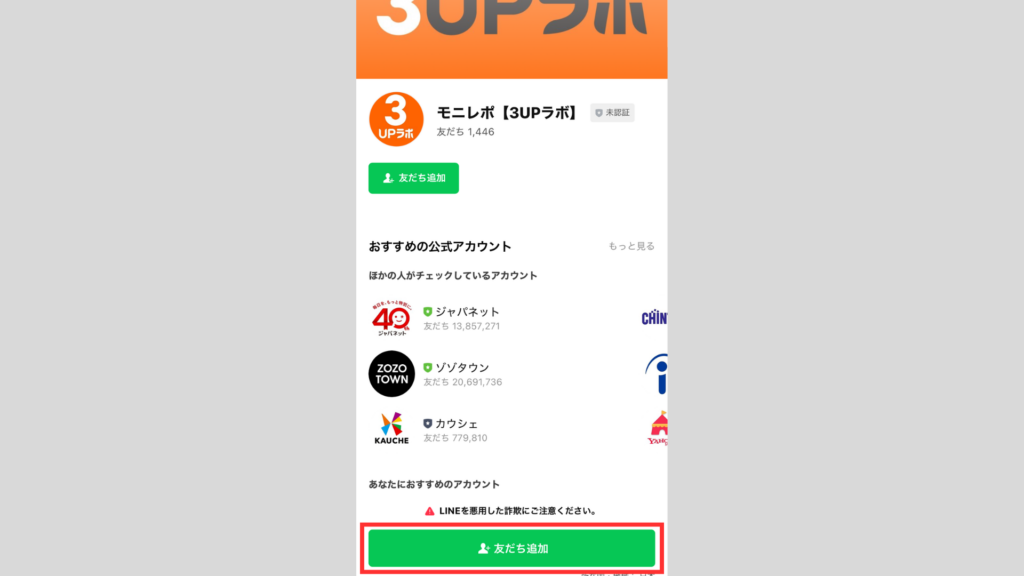Image resolution: width=1024 pixels, height=576 pixels.
Task: Open もっと見る for recommended official accounts
Action: point(631,246)
